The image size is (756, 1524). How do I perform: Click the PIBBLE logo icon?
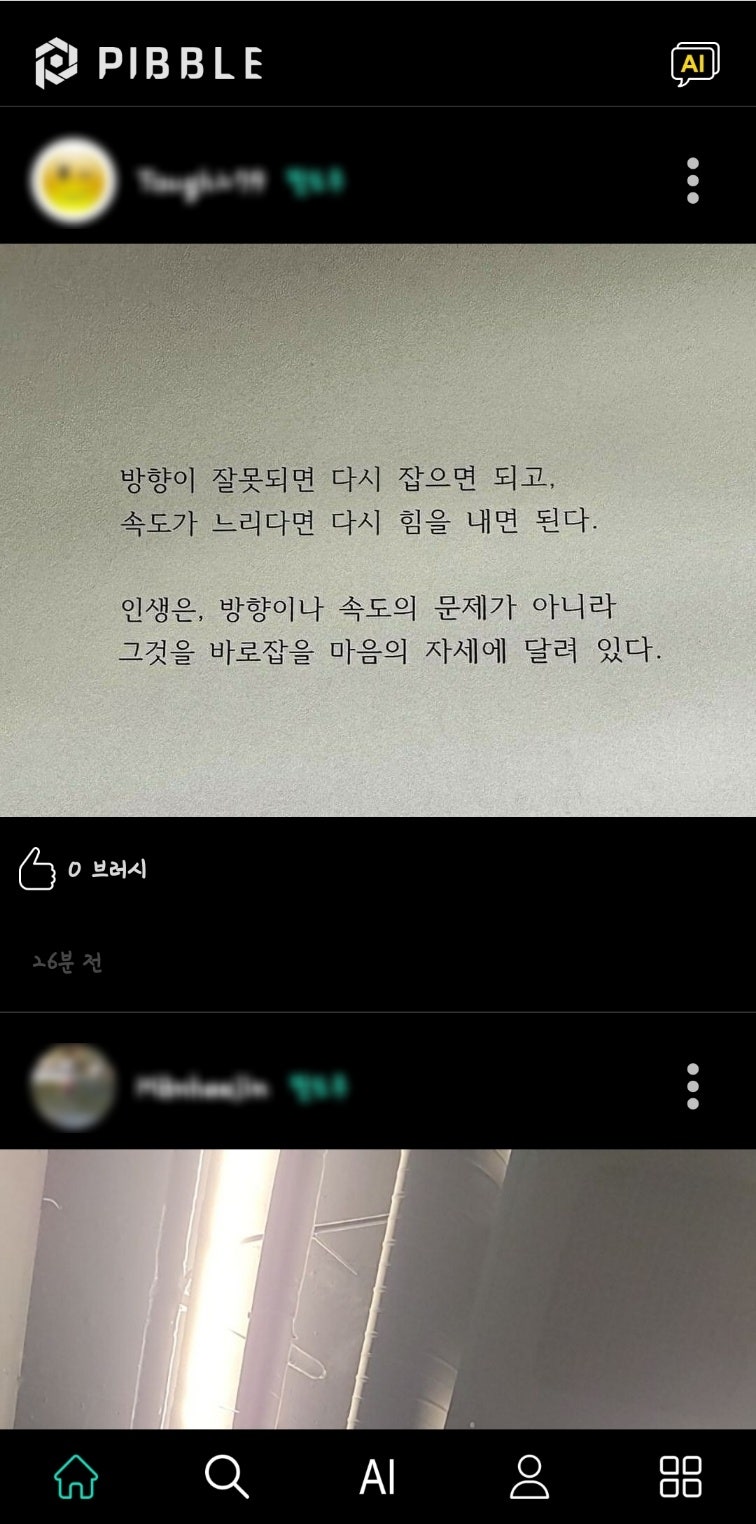[57, 62]
